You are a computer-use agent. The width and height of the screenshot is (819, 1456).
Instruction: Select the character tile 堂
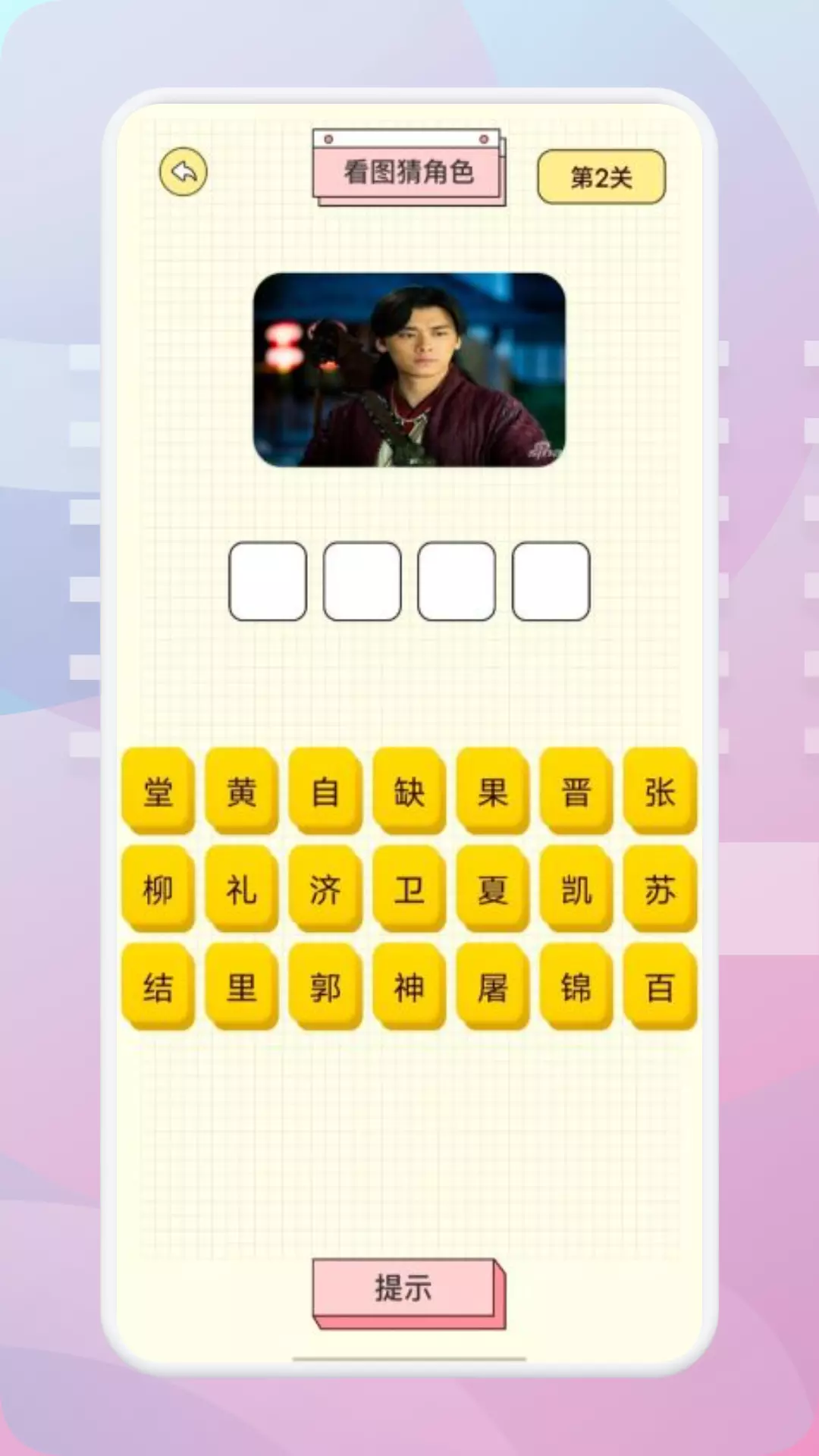pos(158,791)
